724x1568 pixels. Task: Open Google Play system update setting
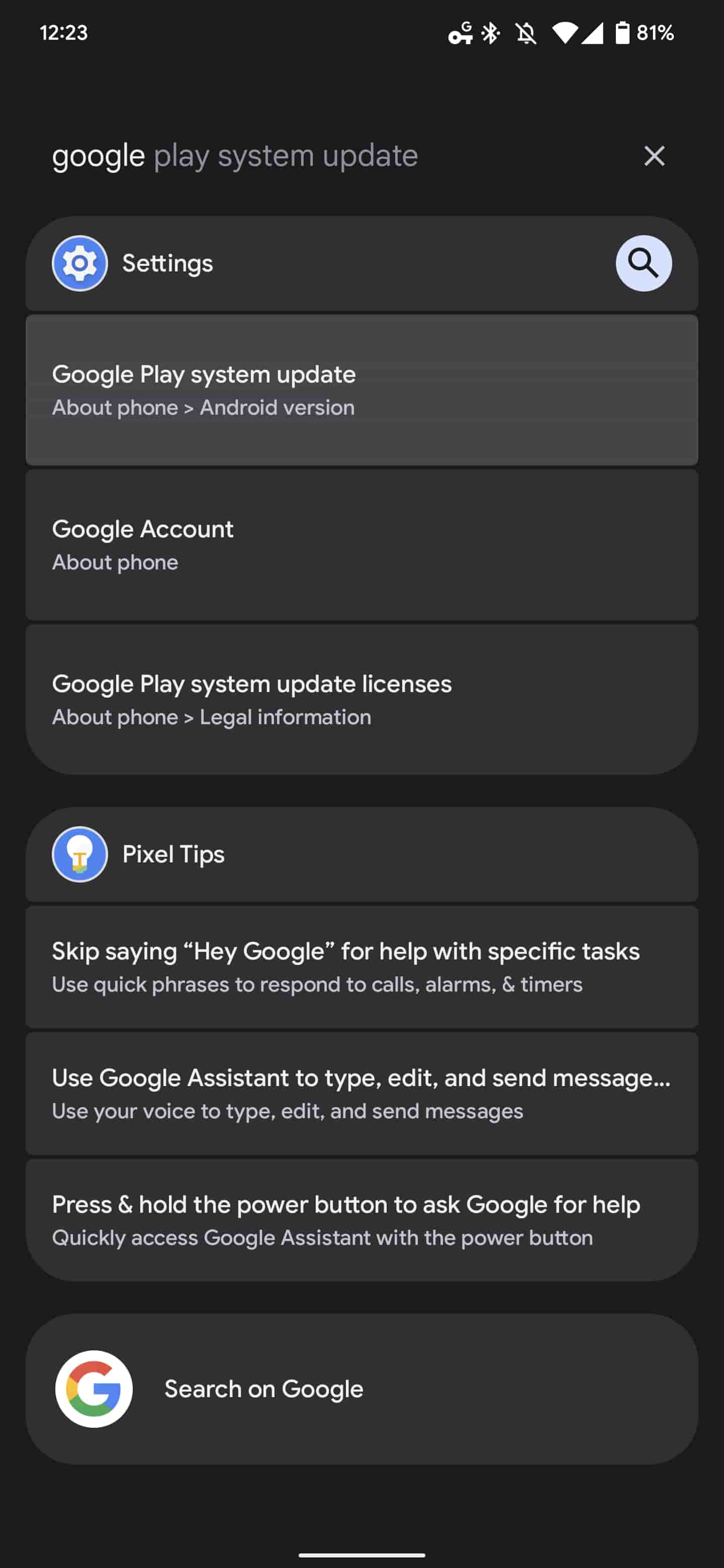[361, 390]
